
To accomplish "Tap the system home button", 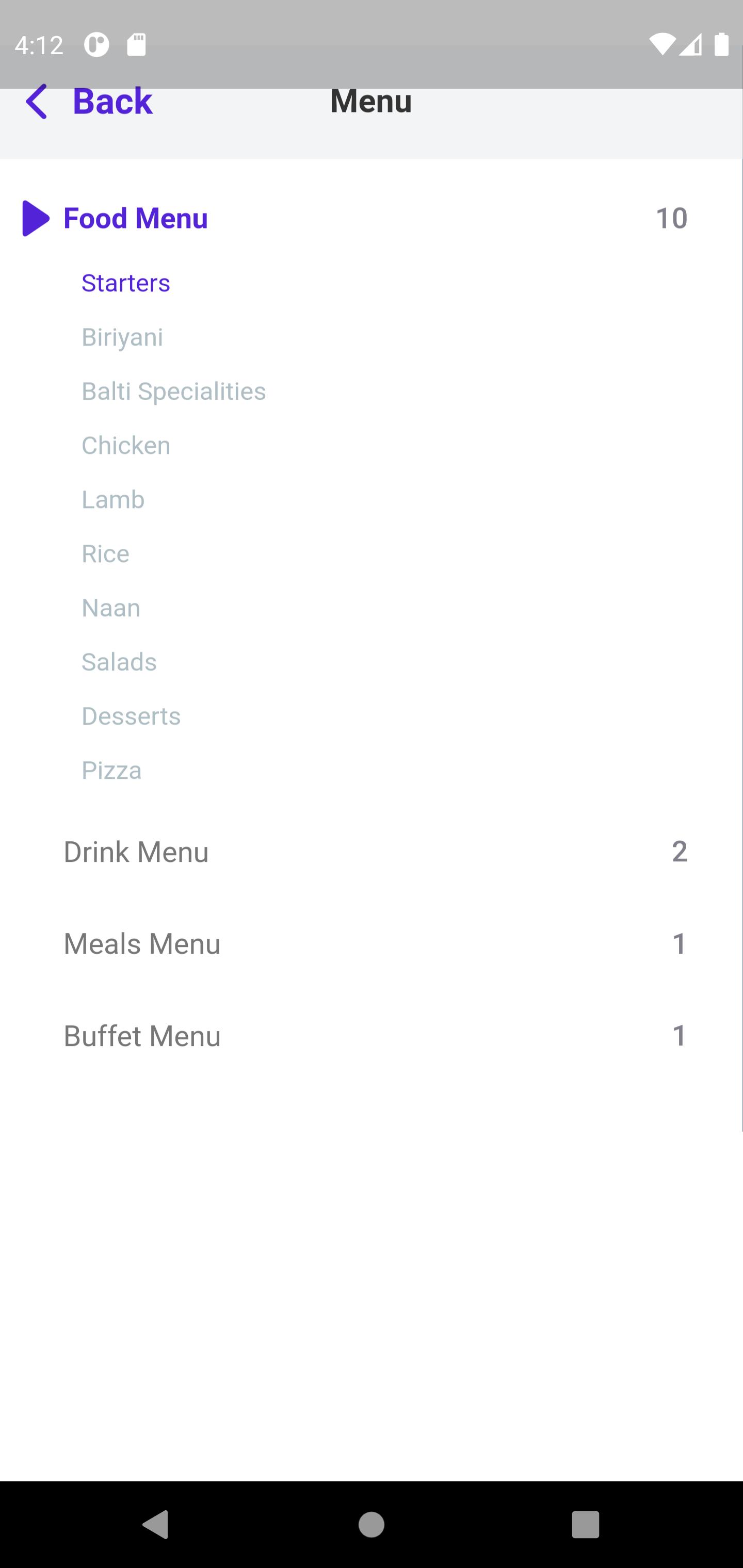I will tap(372, 1525).
